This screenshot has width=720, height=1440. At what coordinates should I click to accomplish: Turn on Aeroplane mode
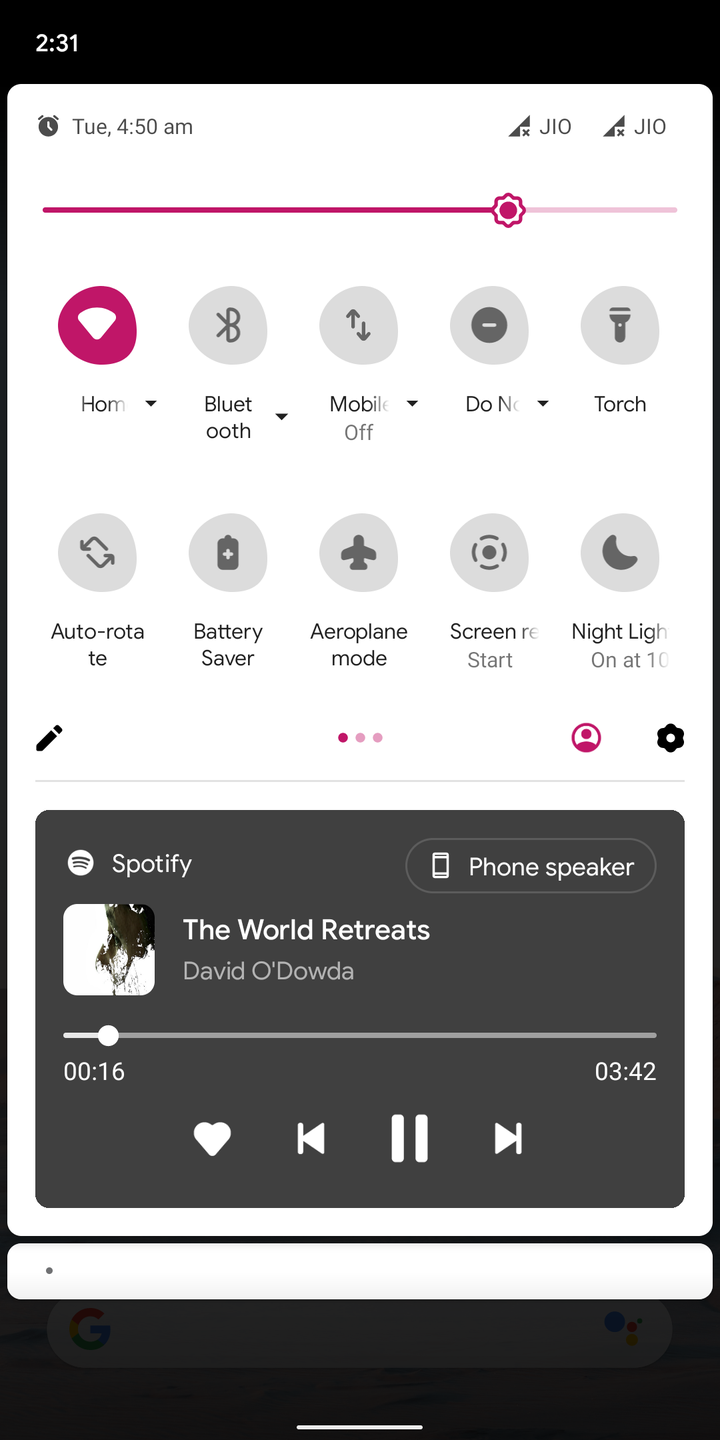(358, 552)
